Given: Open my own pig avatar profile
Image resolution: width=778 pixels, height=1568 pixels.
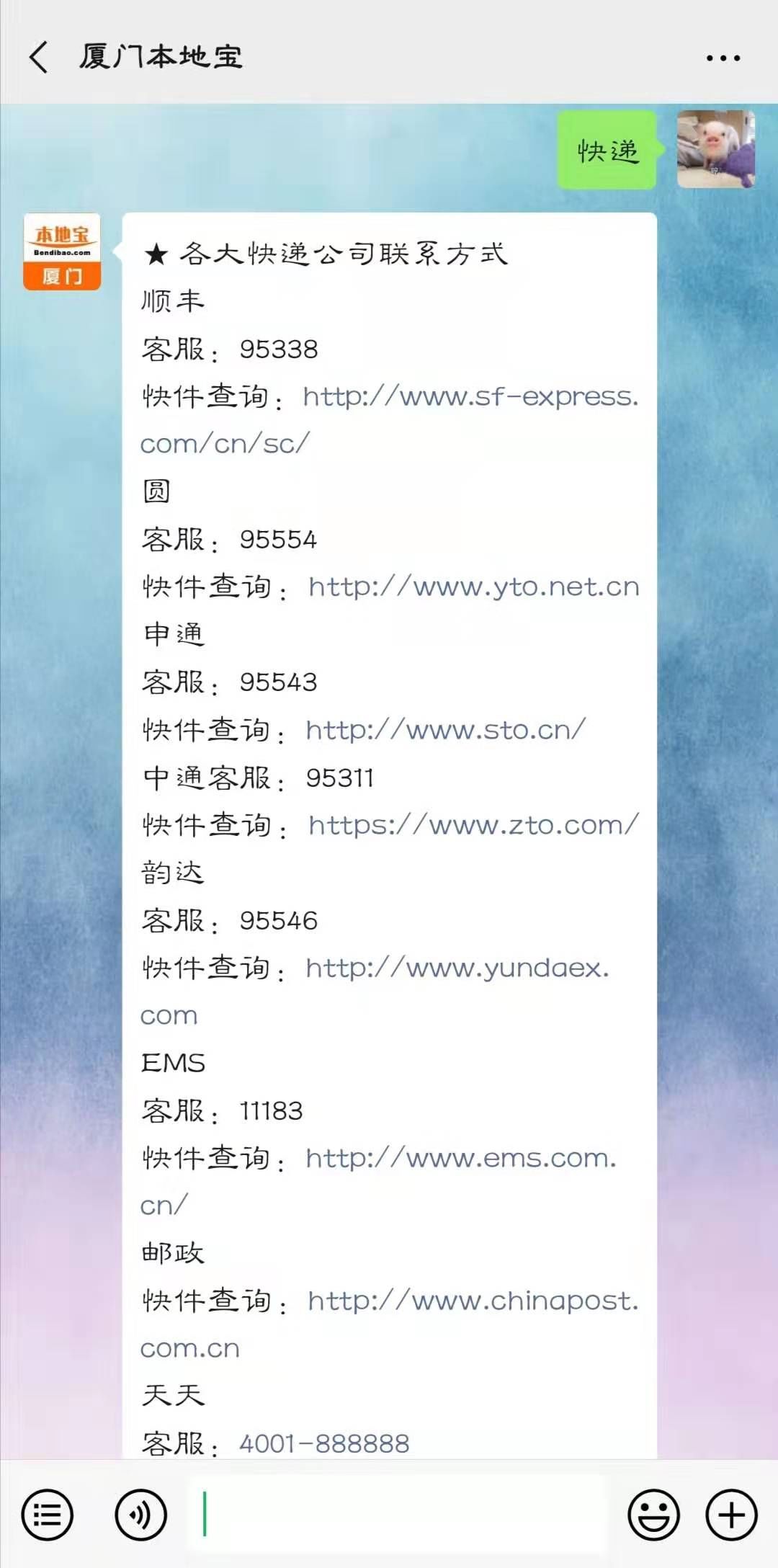Looking at the screenshot, I should tap(715, 149).
